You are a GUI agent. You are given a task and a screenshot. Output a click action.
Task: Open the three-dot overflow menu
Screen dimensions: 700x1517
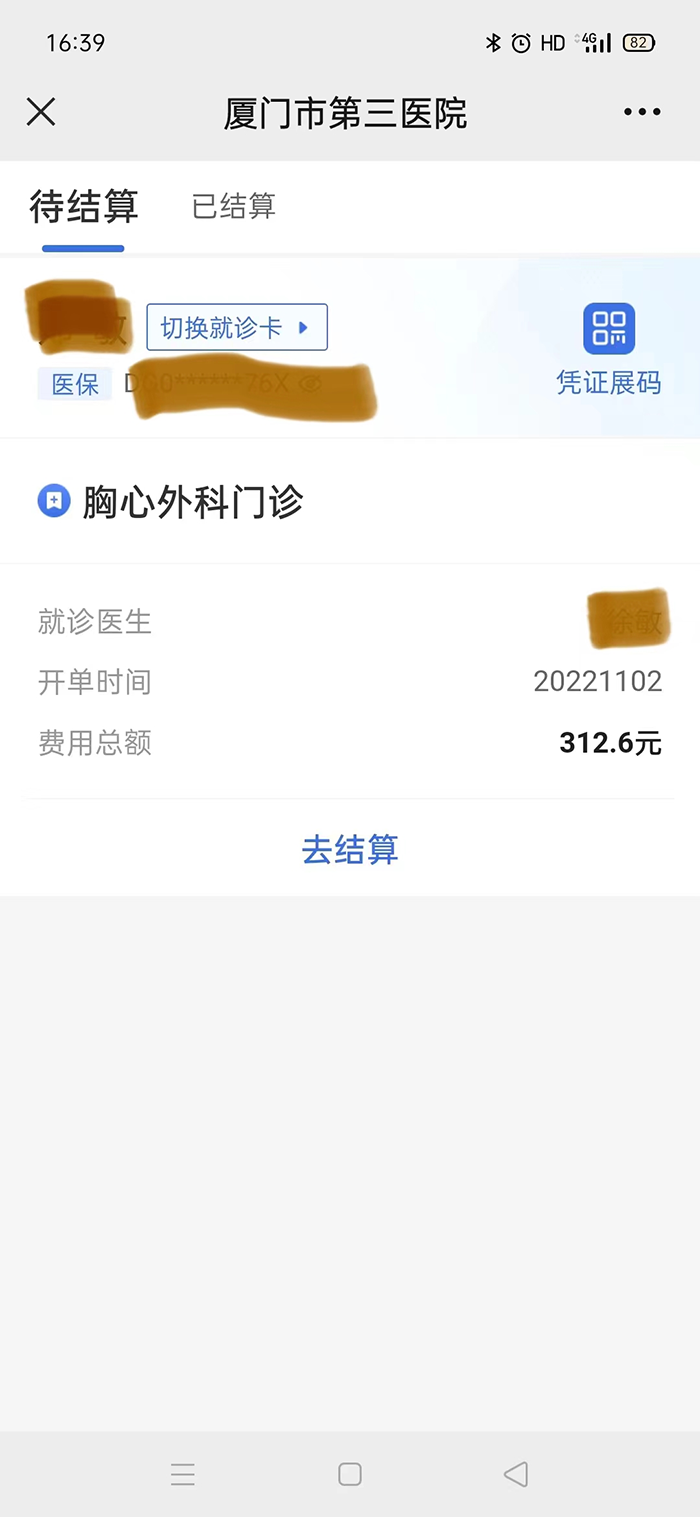pos(641,112)
